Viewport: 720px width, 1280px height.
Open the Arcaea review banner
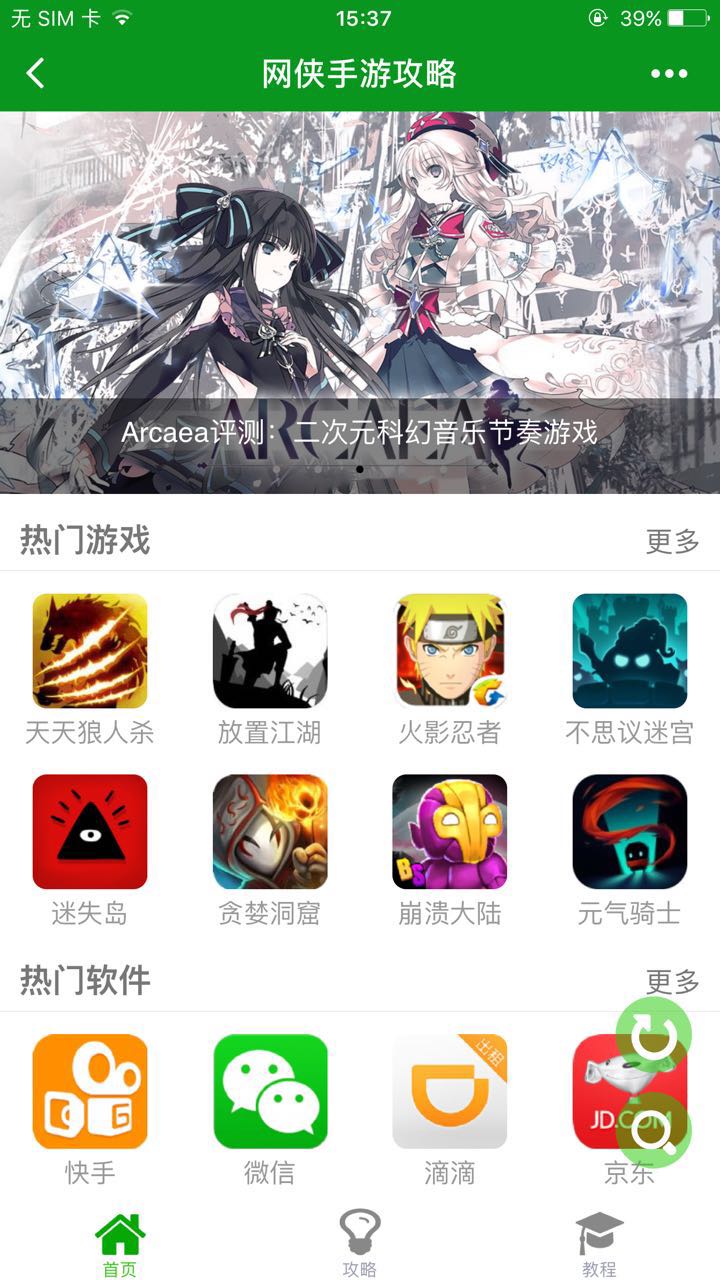pos(360,302)
